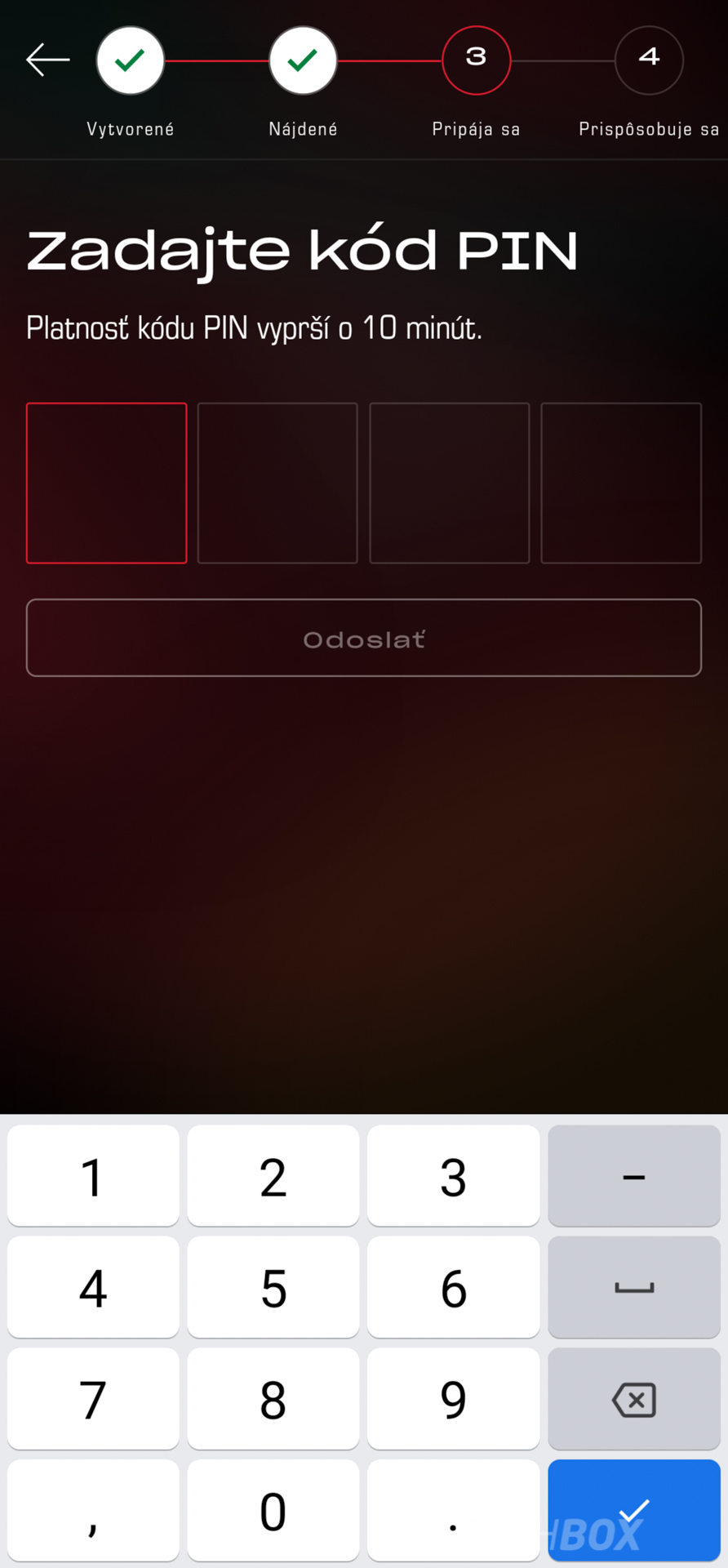Enter digit 0 on the keypad

273,1510
